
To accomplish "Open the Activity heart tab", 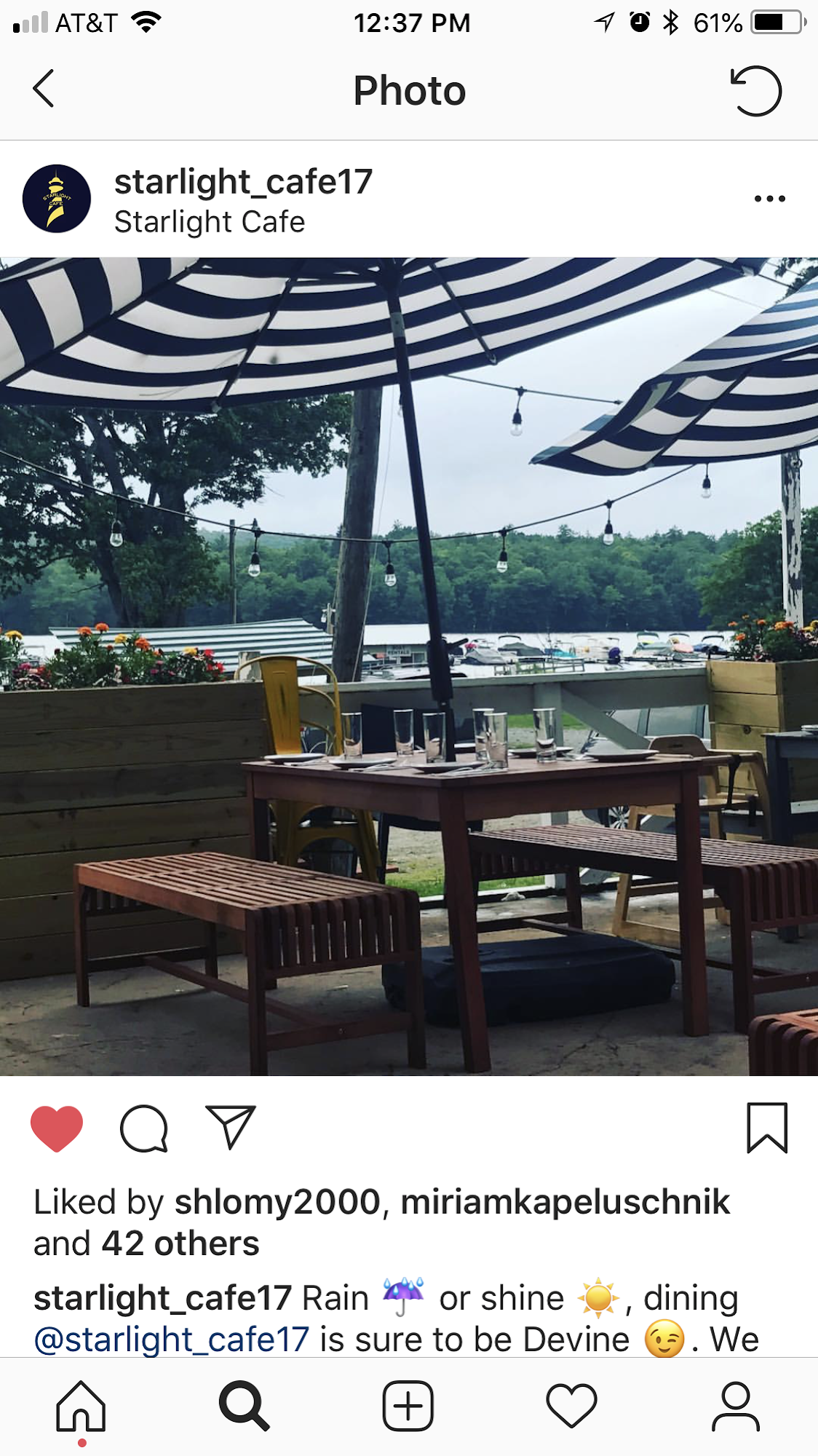I will click(572, 1406).
